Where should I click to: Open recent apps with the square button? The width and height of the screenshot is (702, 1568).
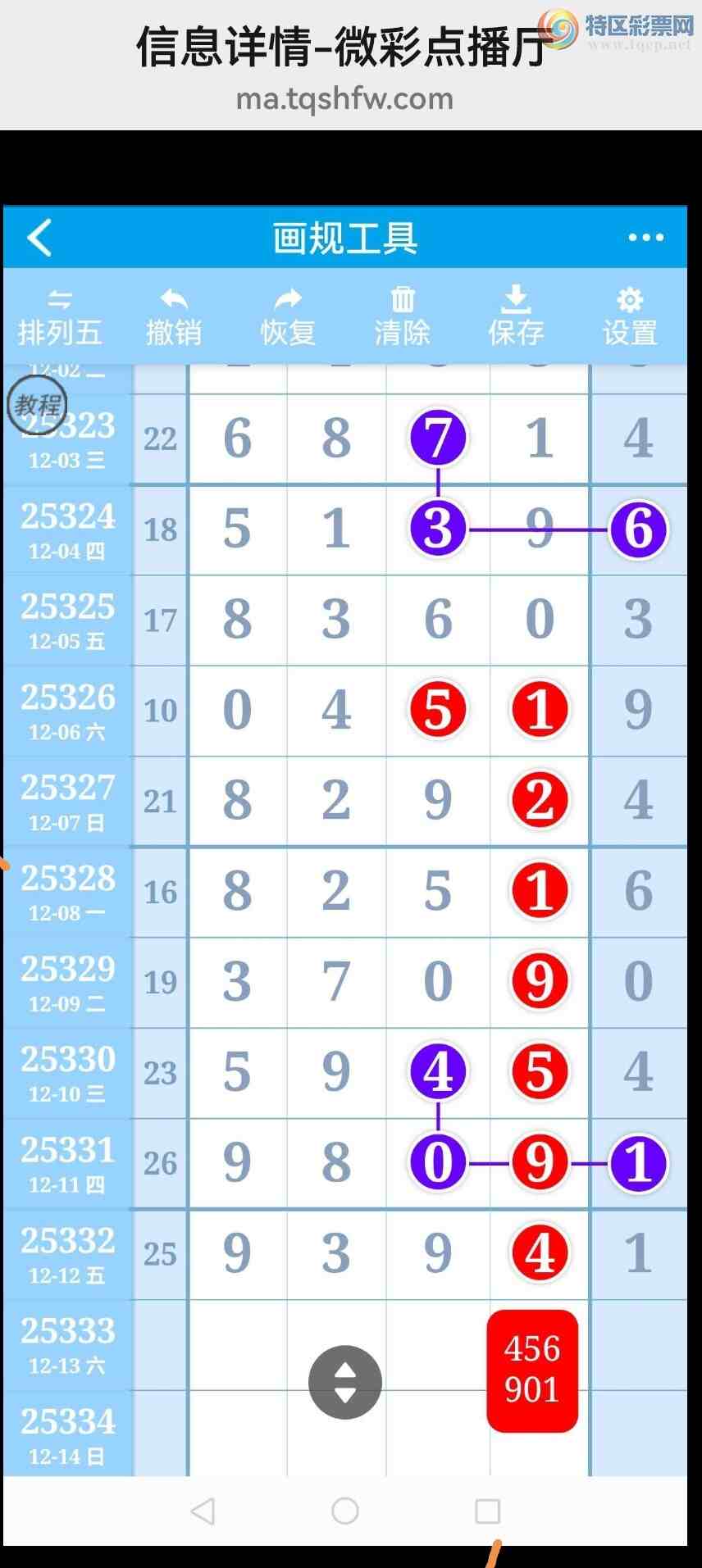[488, 1511]
